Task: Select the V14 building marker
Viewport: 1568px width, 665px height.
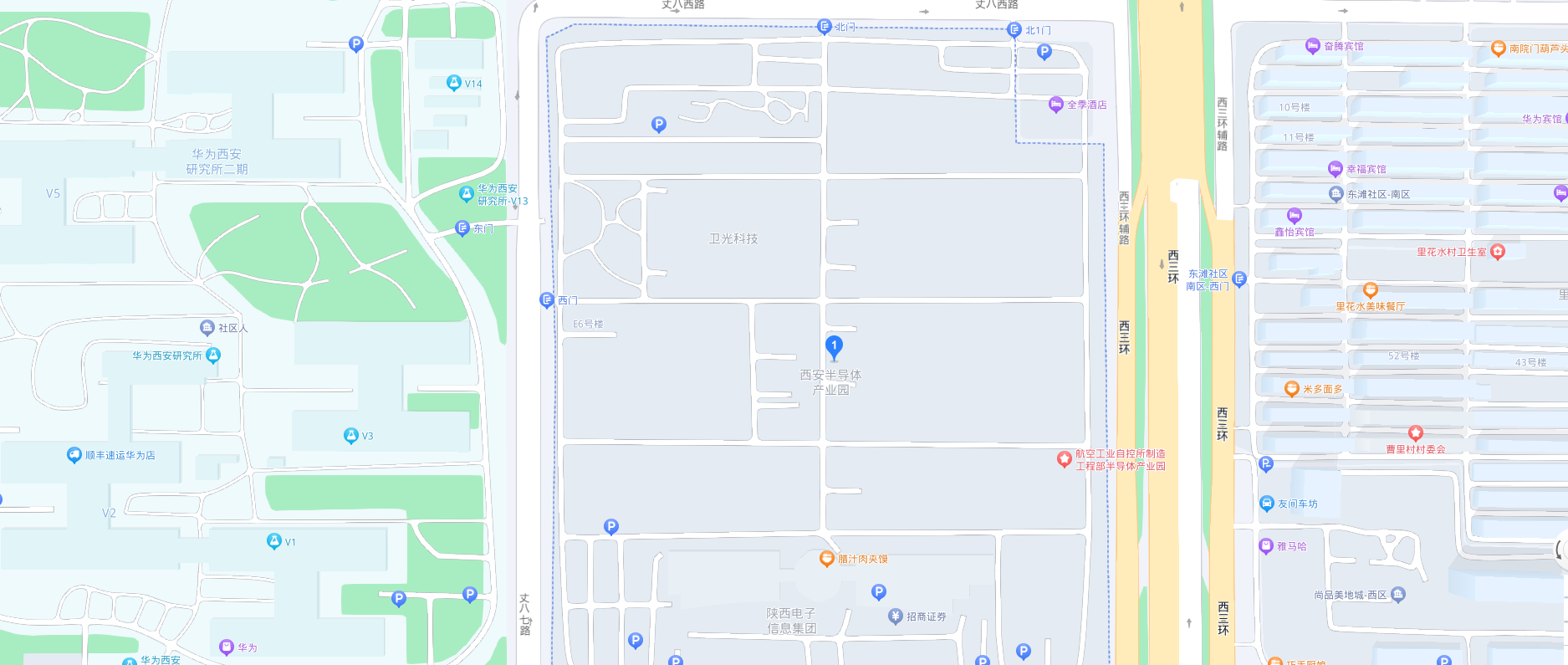Action: tap(454, 83)
